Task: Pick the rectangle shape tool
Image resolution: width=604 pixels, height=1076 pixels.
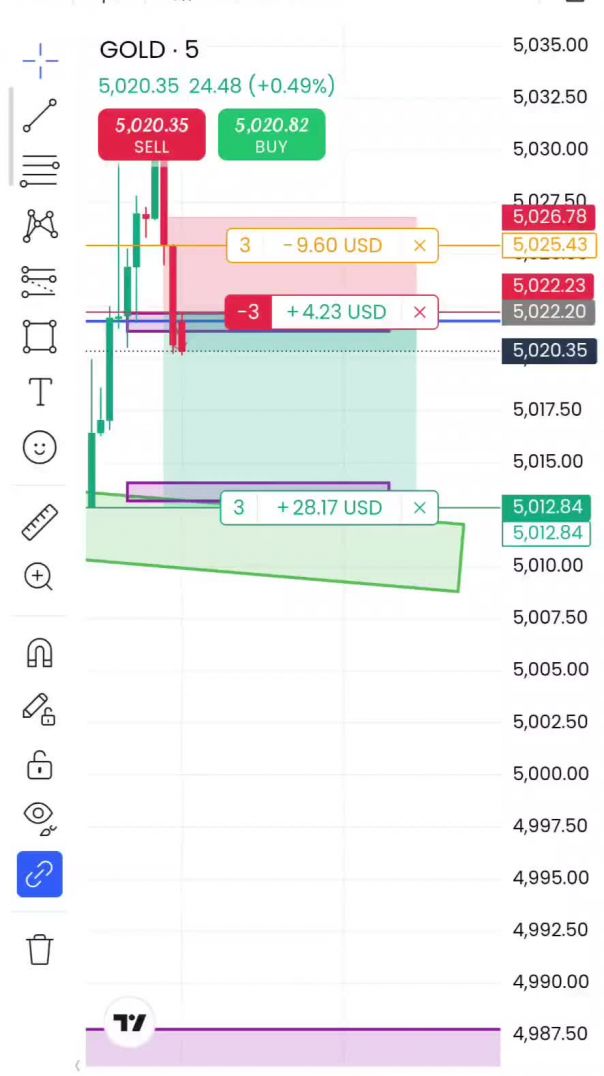Action: [x=40, y=337]
